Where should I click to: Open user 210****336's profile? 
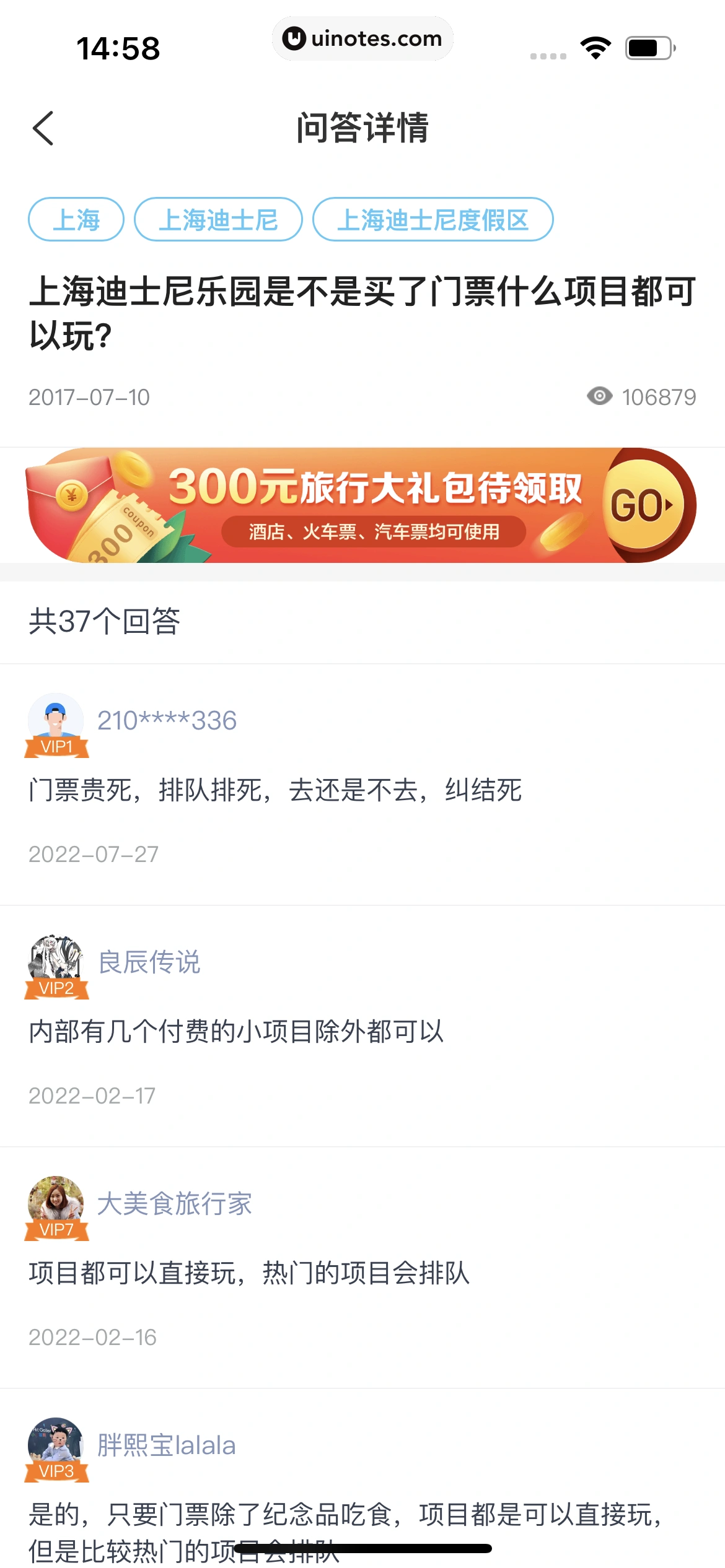pos(166,720)
